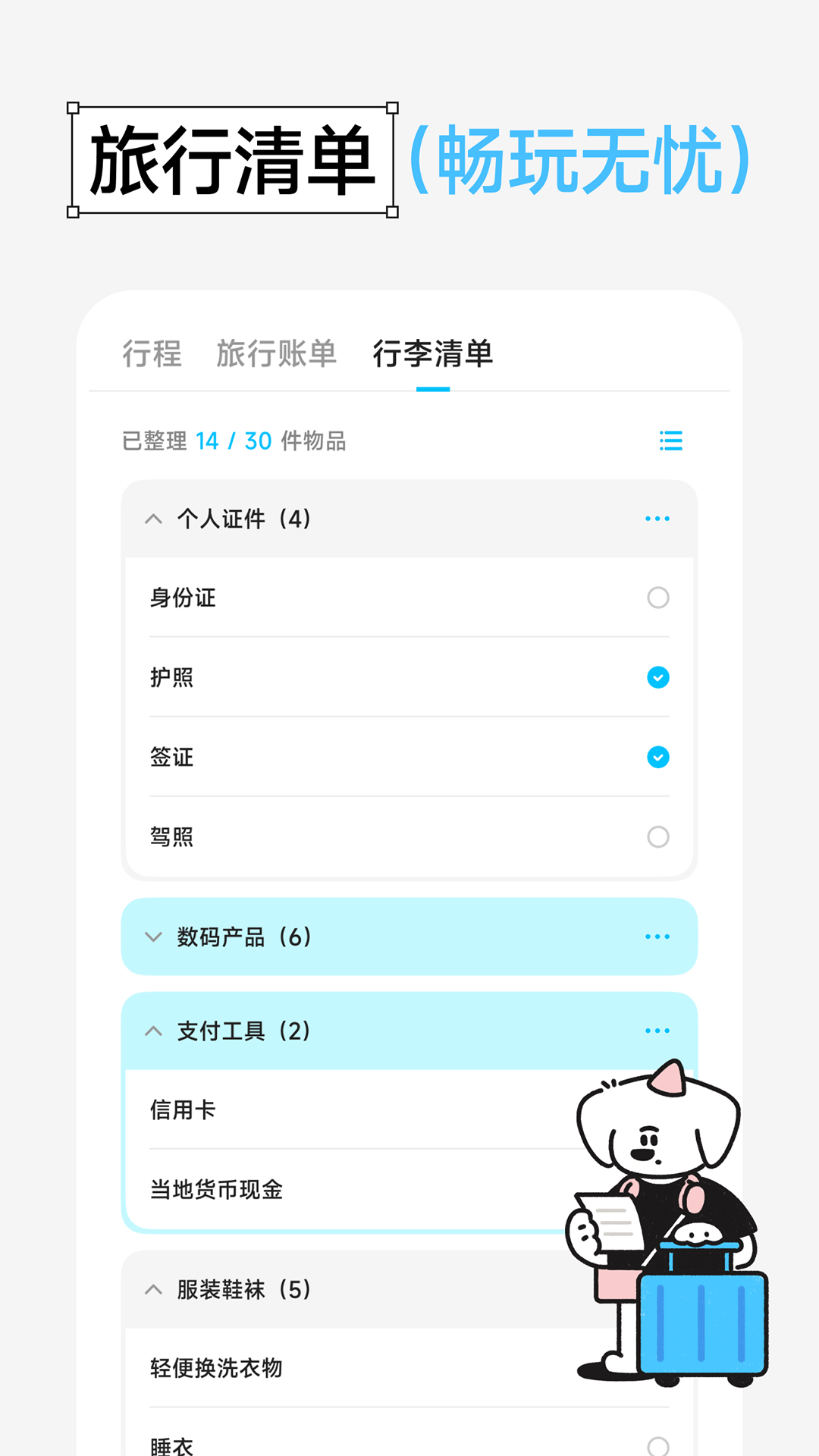Open the options menu for 数码产品

click(x=658, y=937)
